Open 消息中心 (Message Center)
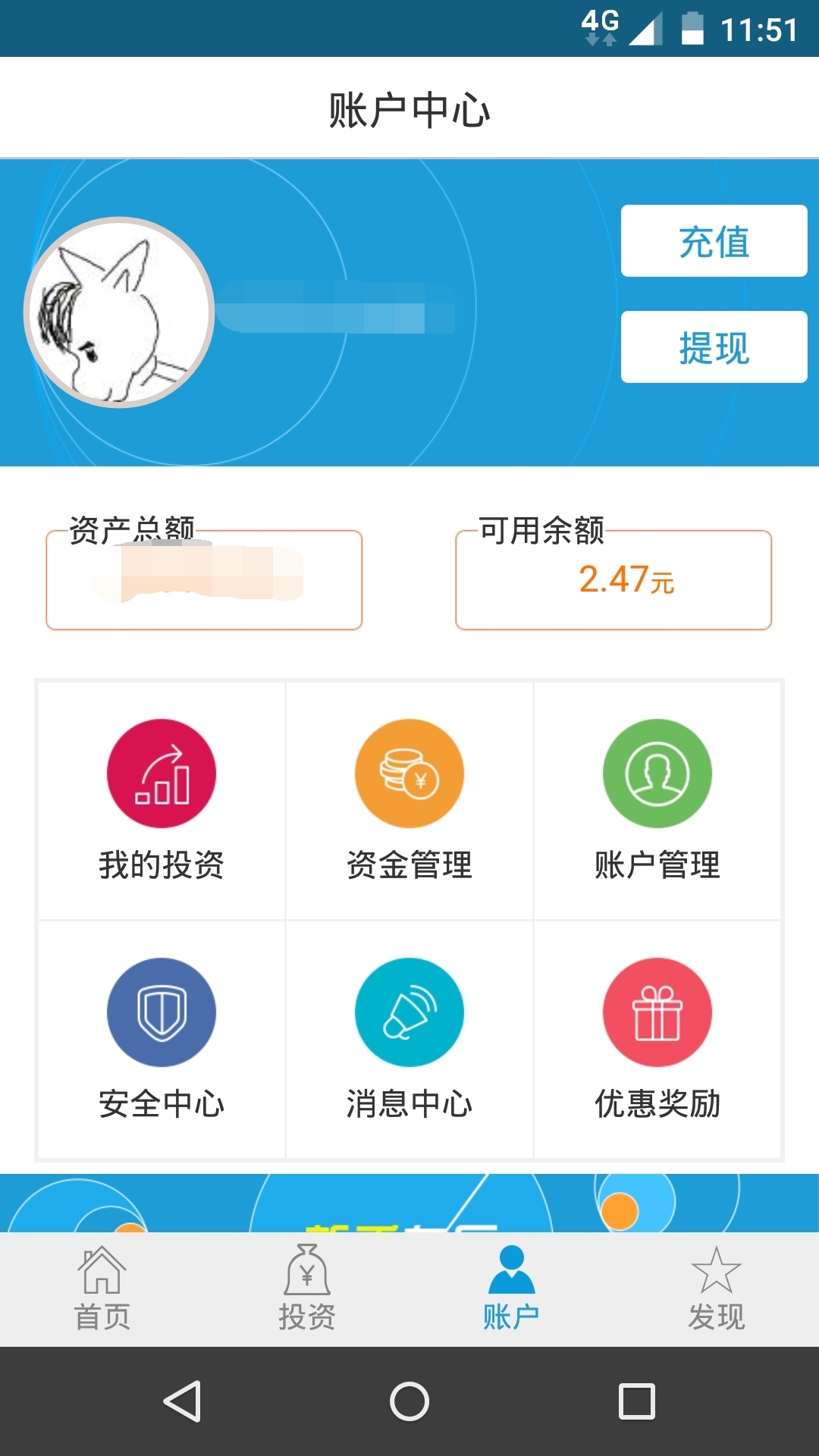819x1456 pixels. 409,1039
